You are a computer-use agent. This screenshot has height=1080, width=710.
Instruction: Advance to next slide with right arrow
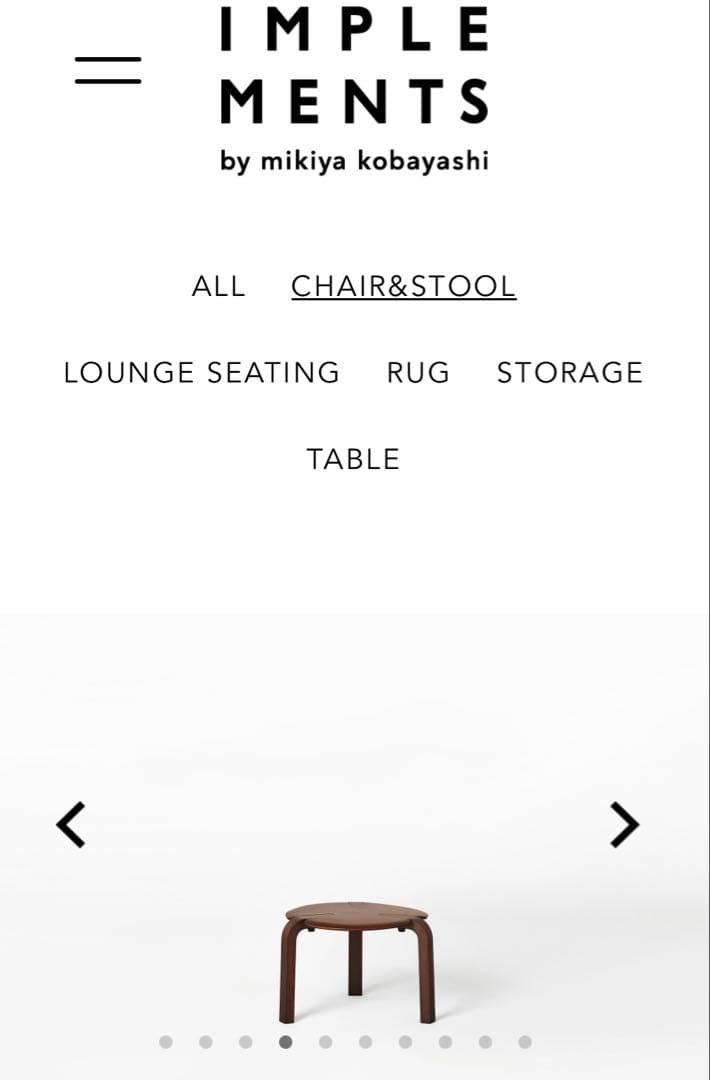pos(624,825)
